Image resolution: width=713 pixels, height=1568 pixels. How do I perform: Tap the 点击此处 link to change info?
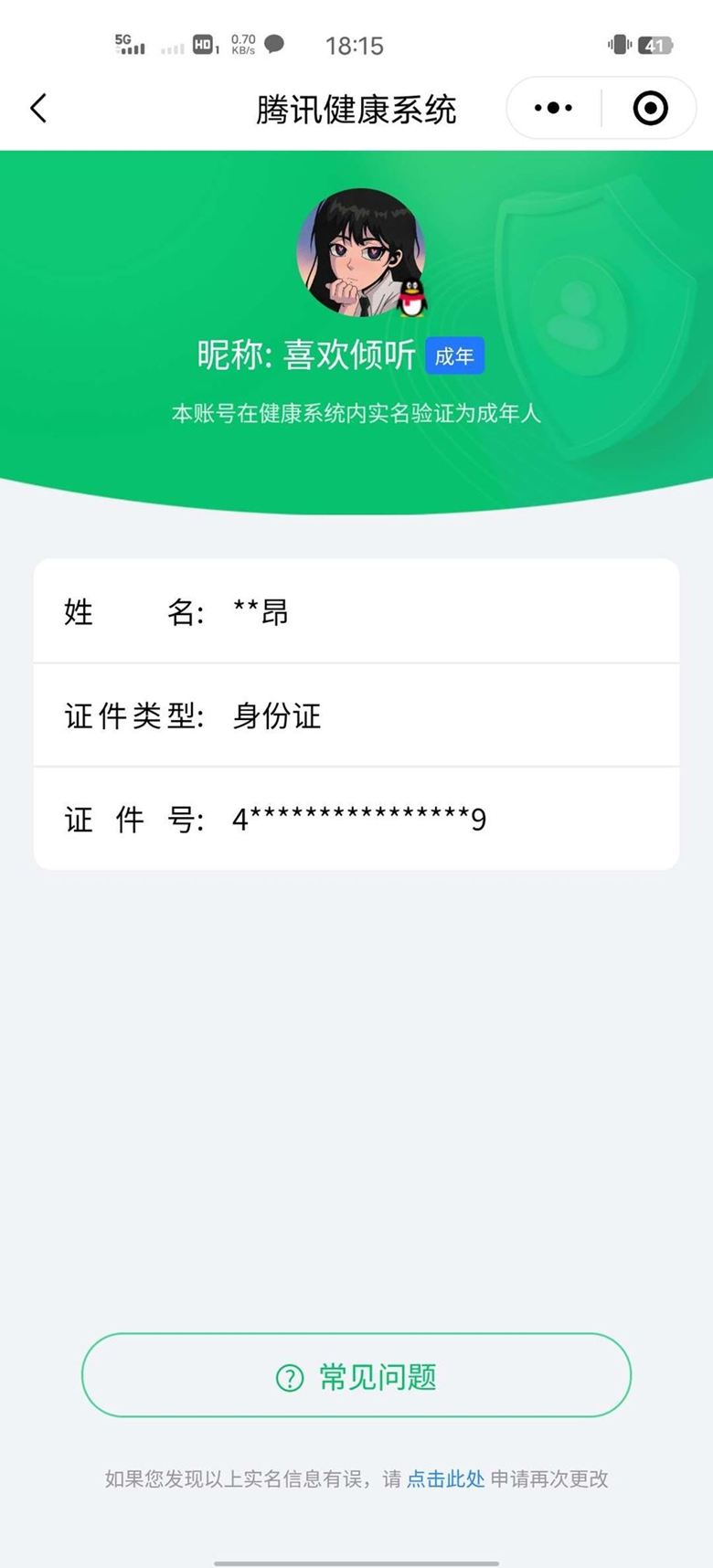445,1478
